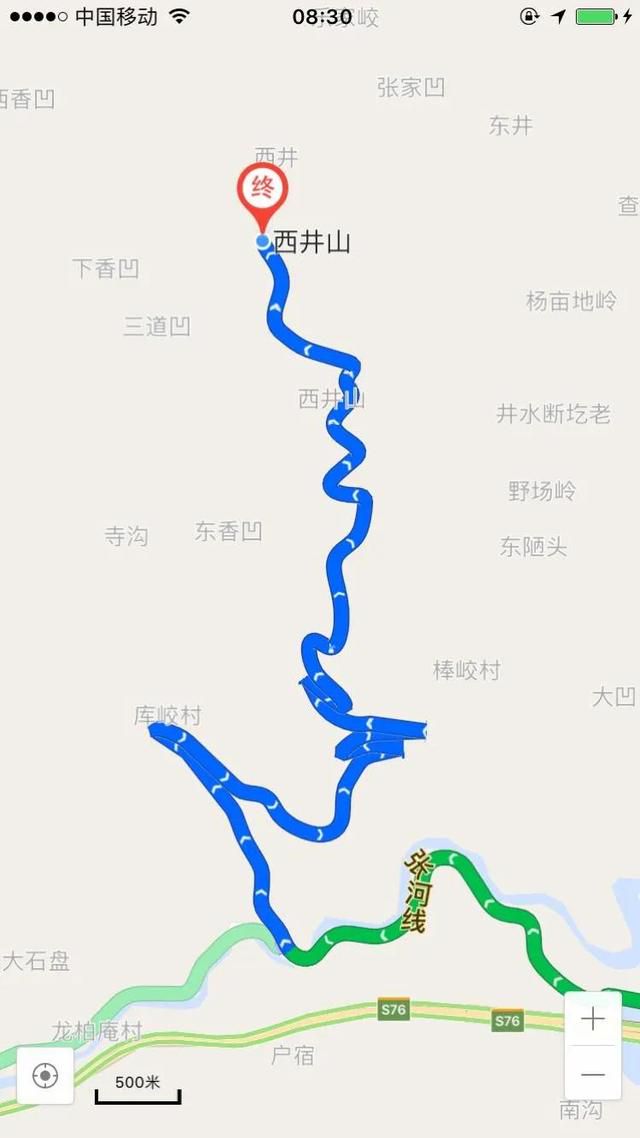Image resolution: width=640 pixels, height=1138 pixels.
Task: Zoom in with the plus button
Action: (x=593, y=1019)
